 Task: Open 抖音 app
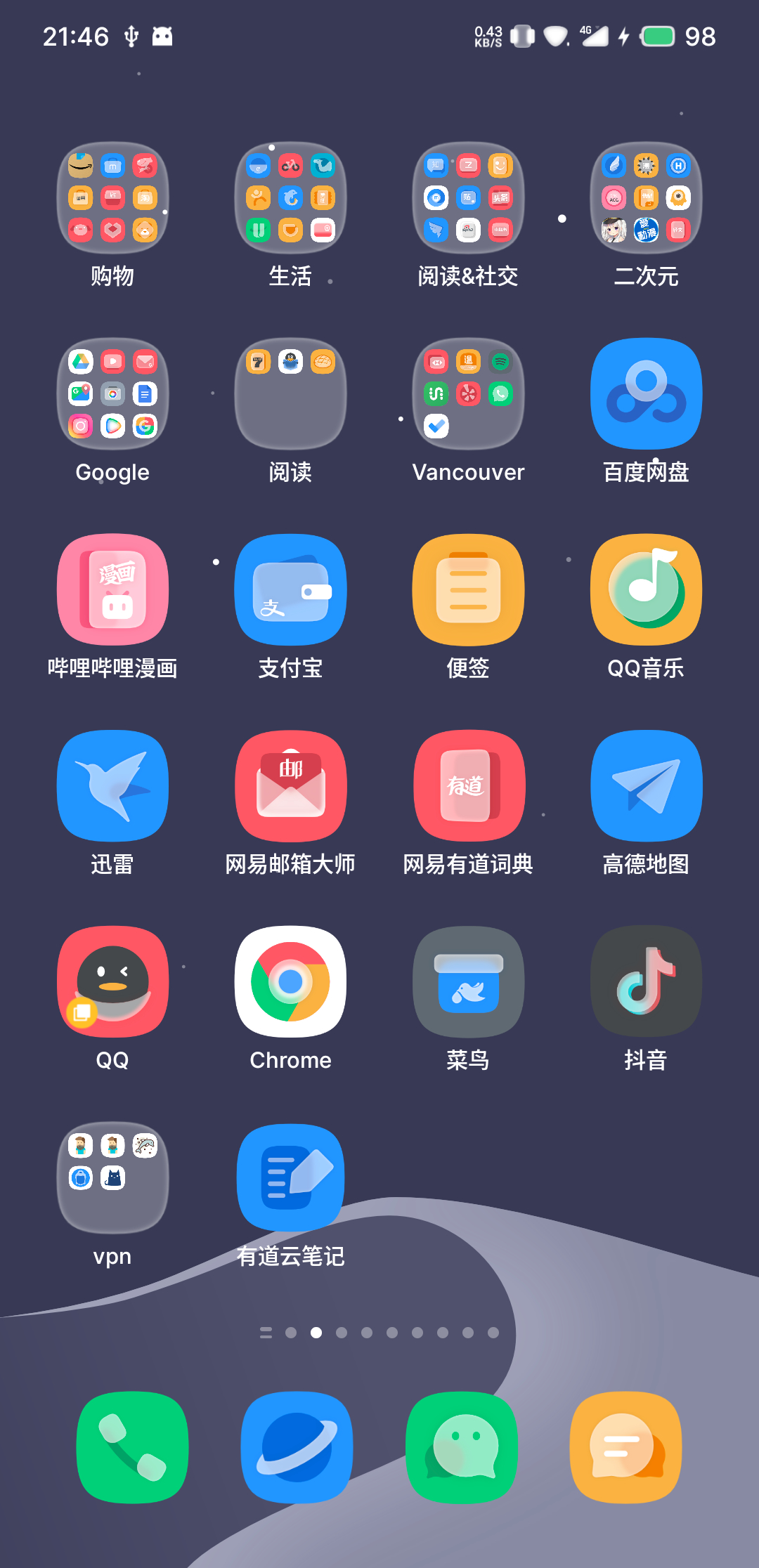point(646,982)
